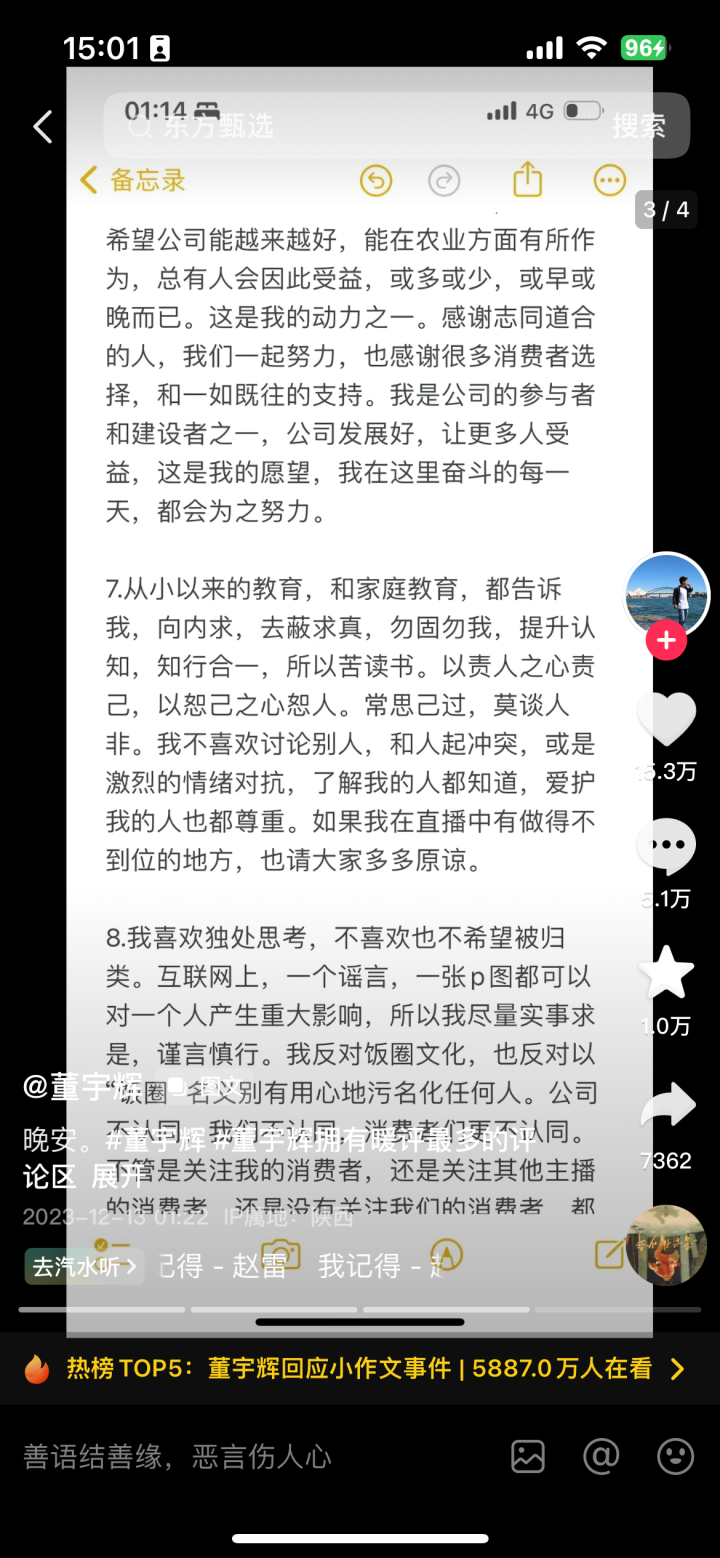The width and height of the screenshot is (720, 1558).
Task: Save the post to favorites with the star
Action: coord(666,973)
